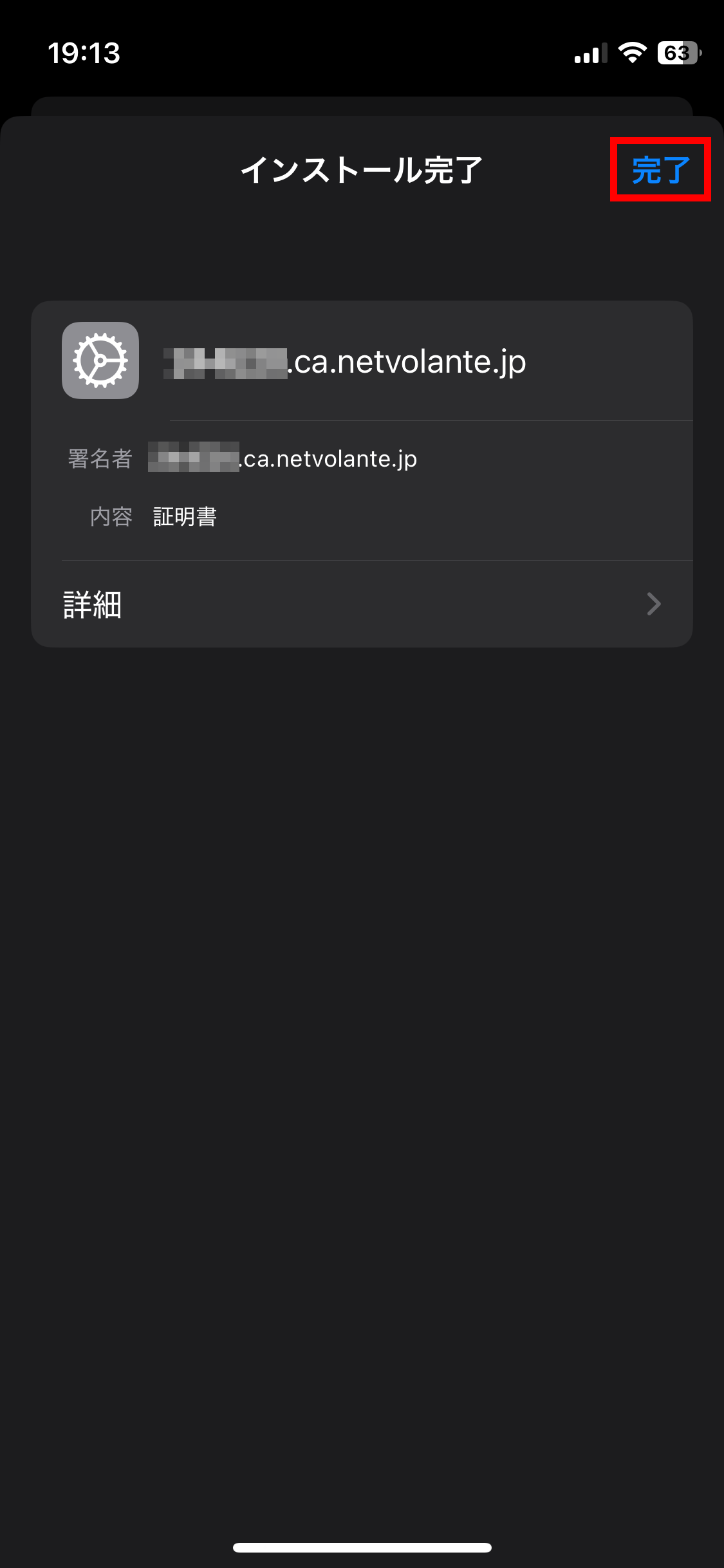Screen dimensions: 724x1568
Task: Tap the ca.netvolante.jp profile name
Action: [345, 361]
